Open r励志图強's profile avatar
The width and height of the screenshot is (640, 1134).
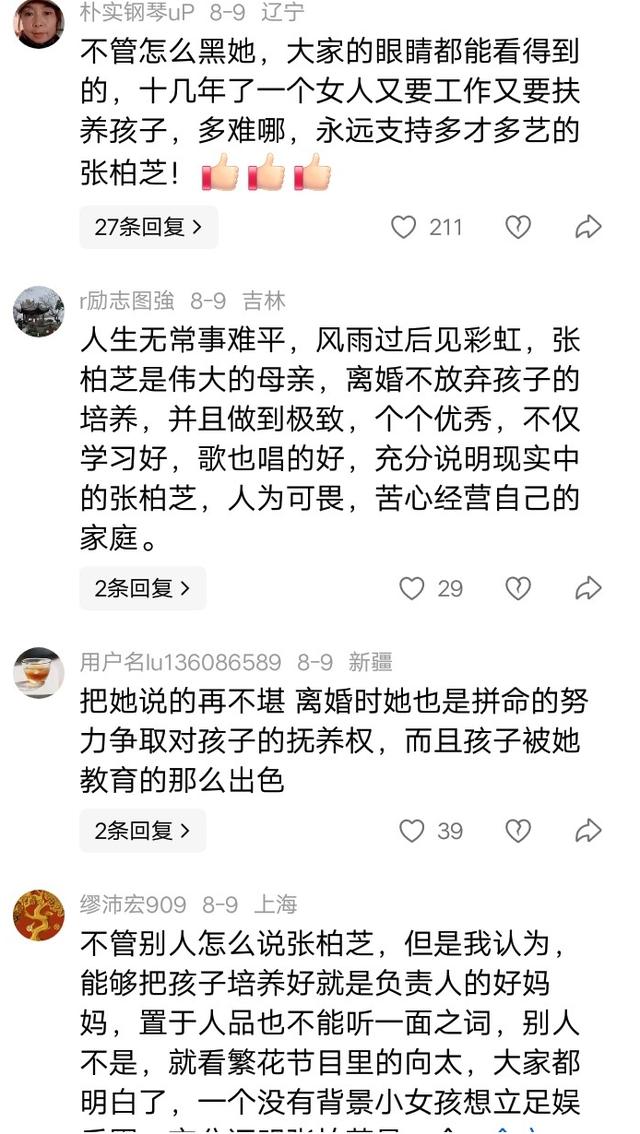pos(38,311)
